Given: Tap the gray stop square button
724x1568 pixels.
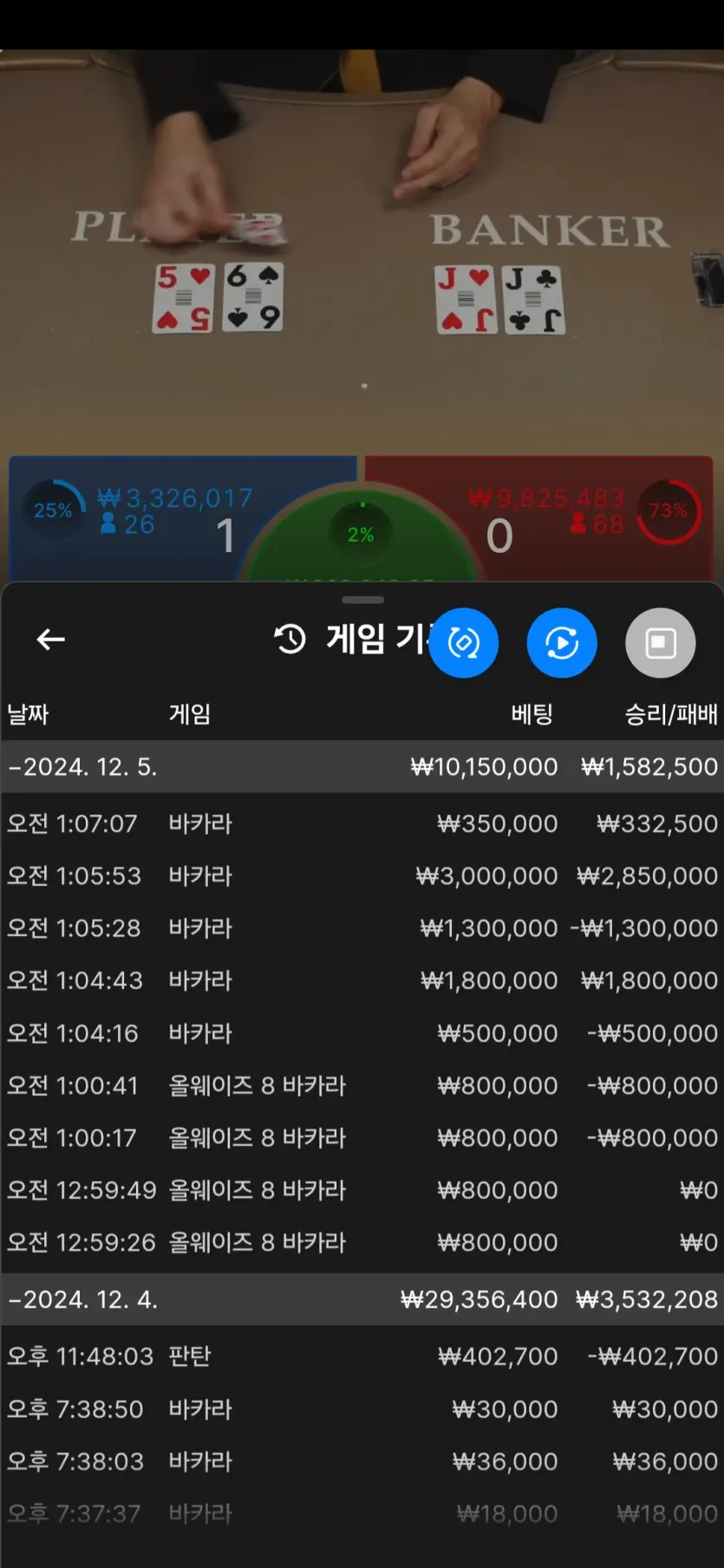Looking at the screenshot, I should [x=661, y=643].
